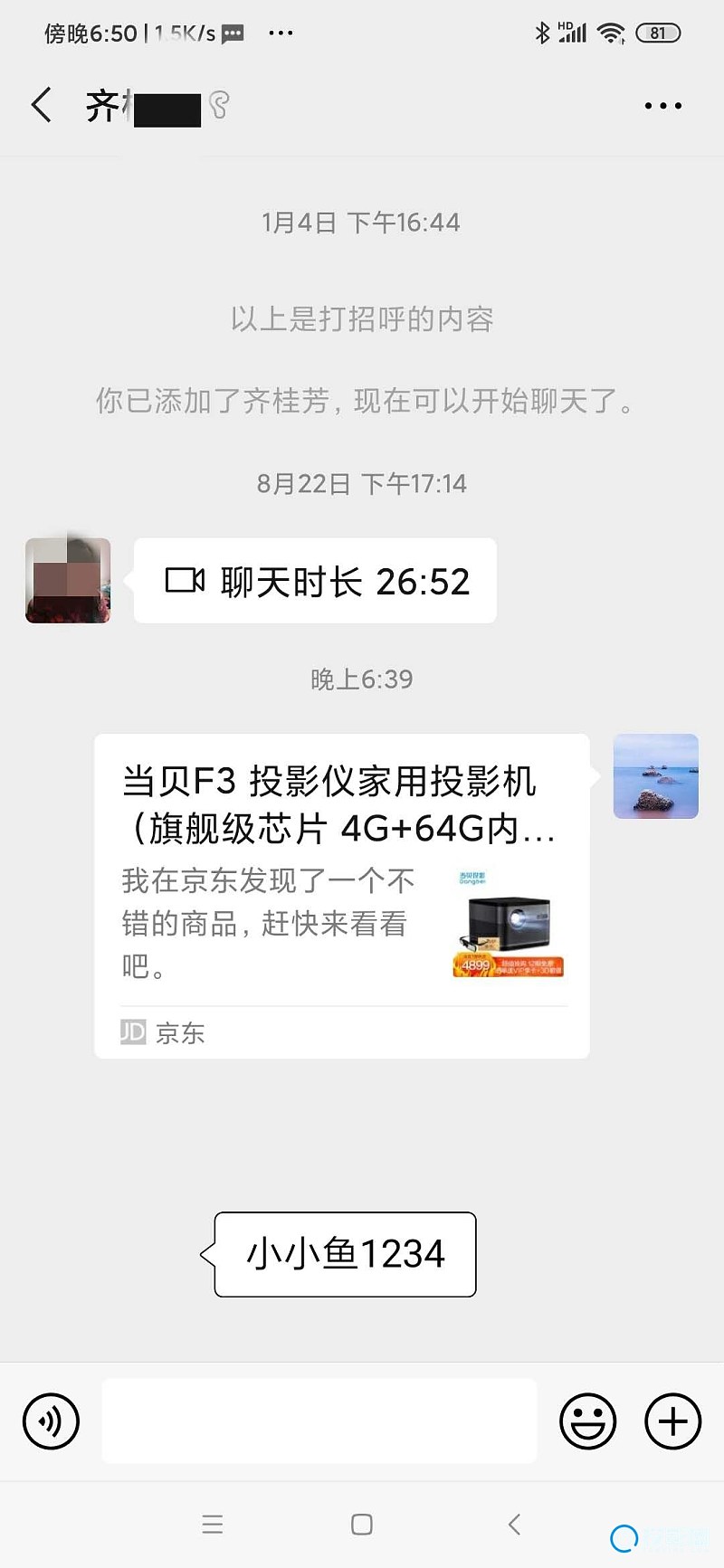
Task: Tap the video call record 聊天时长 26:52
Action: 315,581
